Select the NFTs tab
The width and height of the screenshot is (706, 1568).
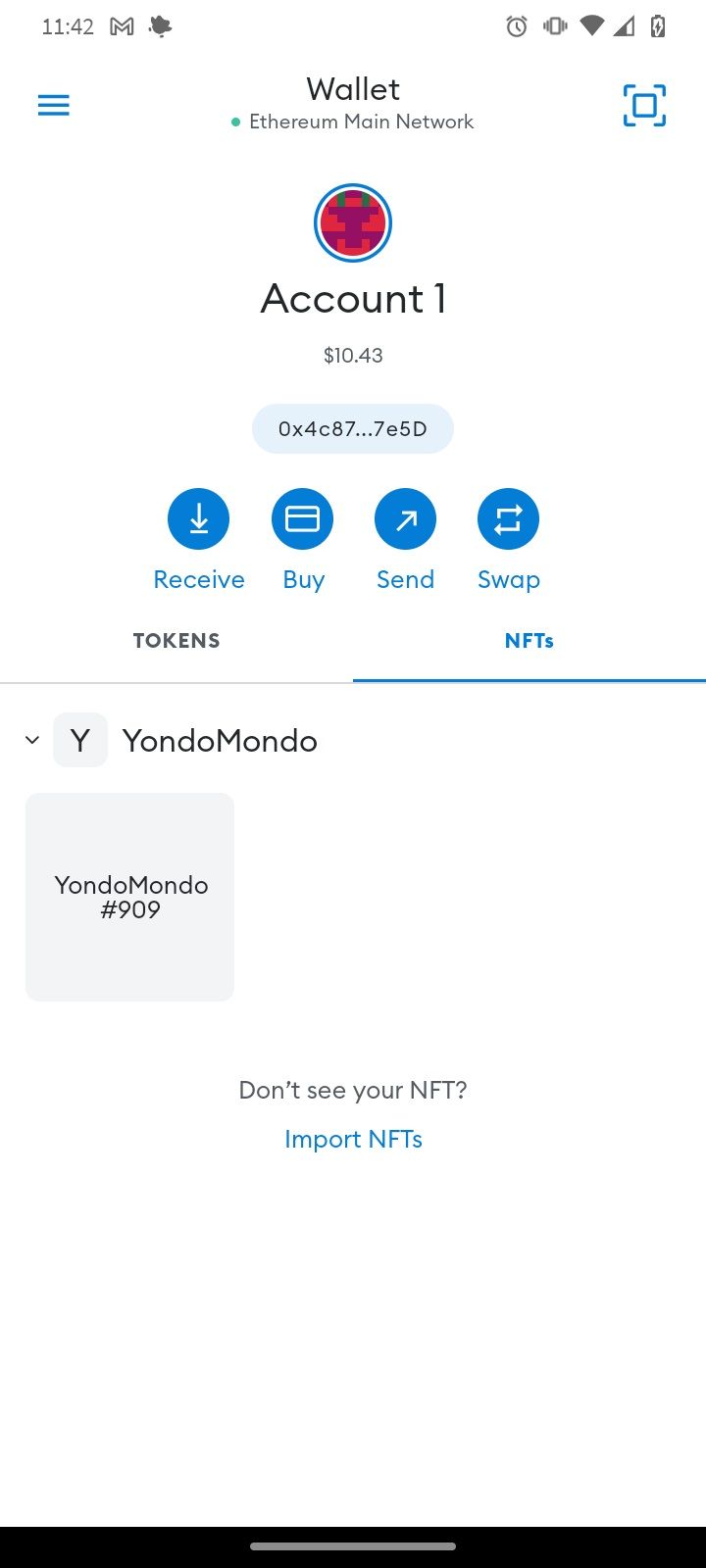pyautogui.click(x=529, y=641)
